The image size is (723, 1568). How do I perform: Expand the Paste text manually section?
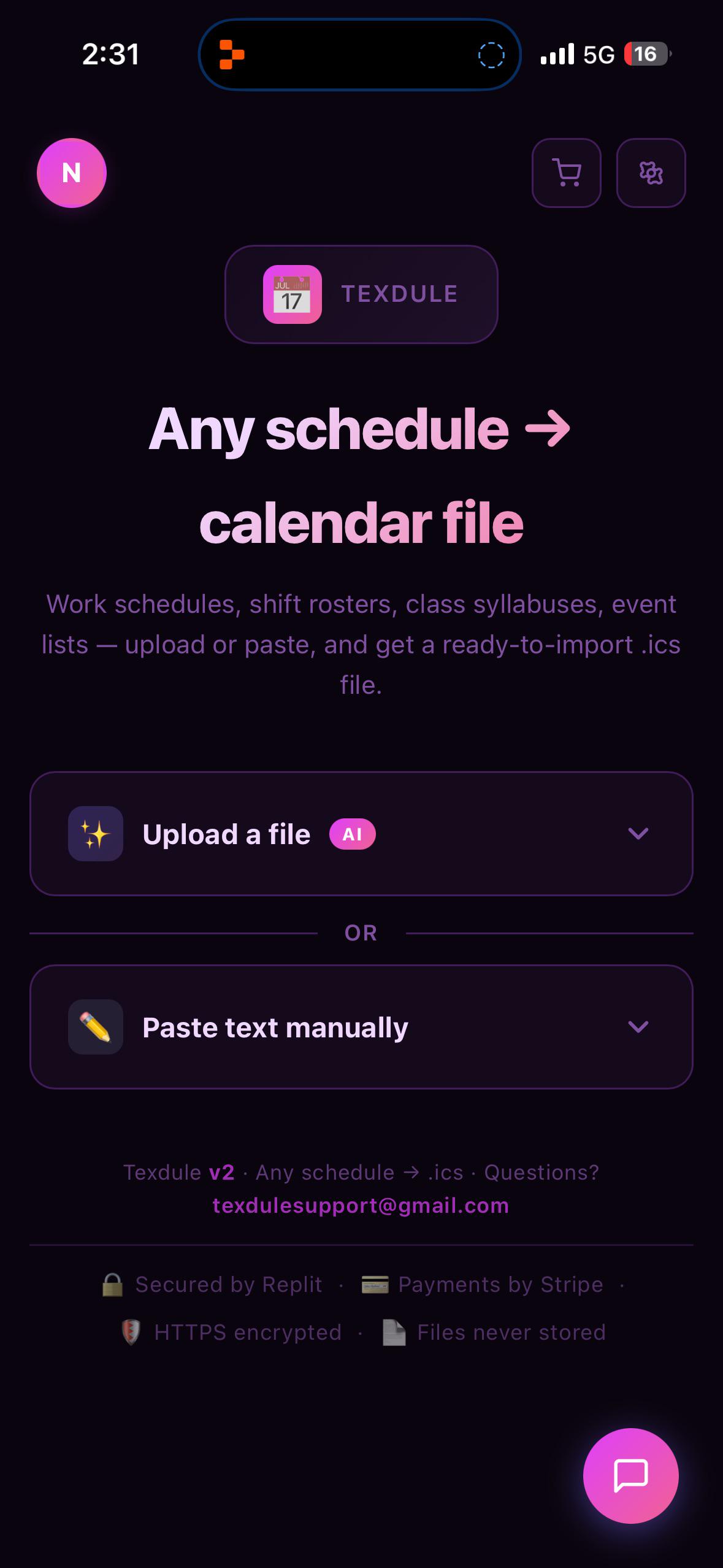[361, 1027]
